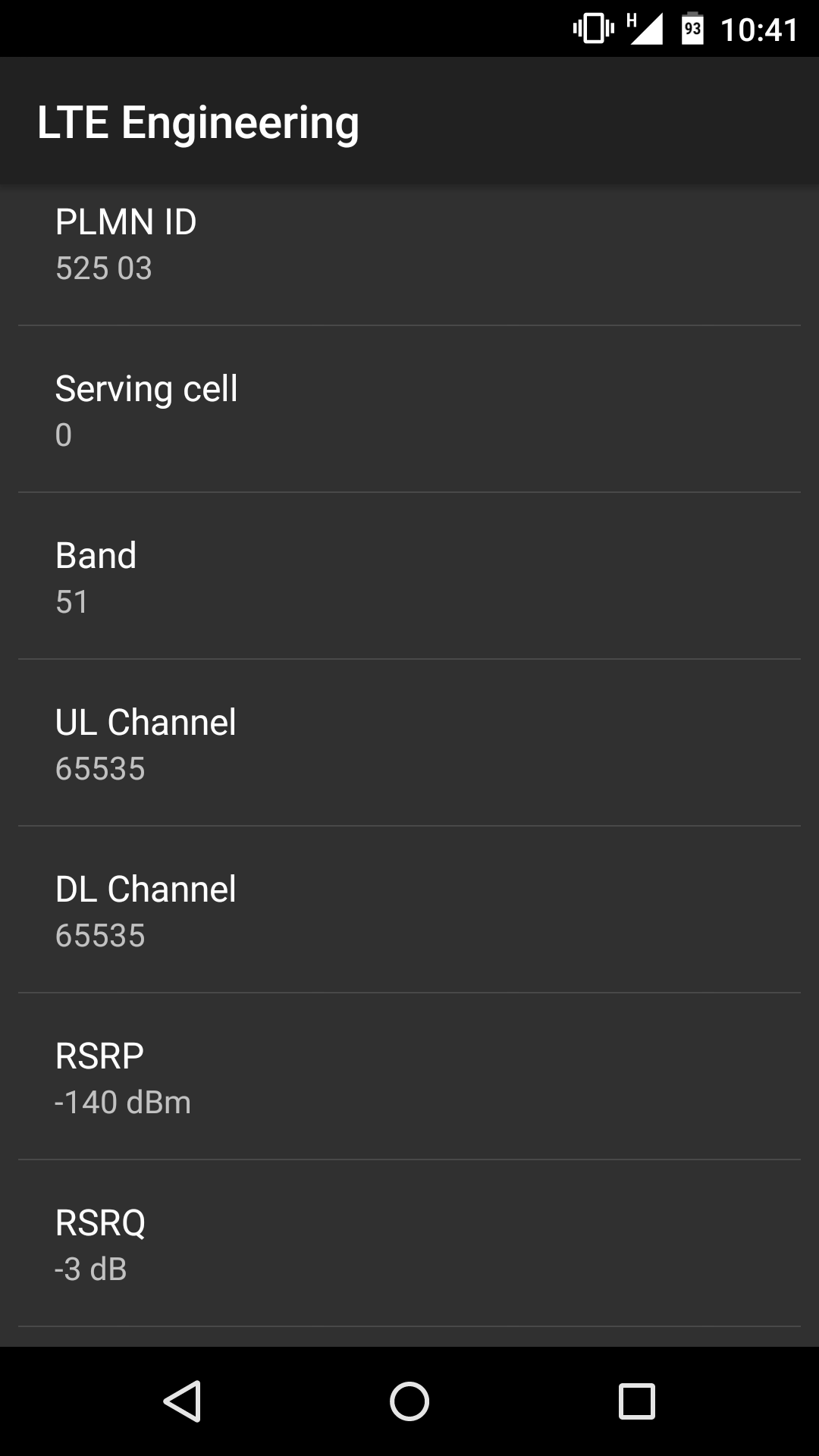Go back using the navigation bar
The height and width of the screenshot is (1456, 819).
coord(182,1401)
